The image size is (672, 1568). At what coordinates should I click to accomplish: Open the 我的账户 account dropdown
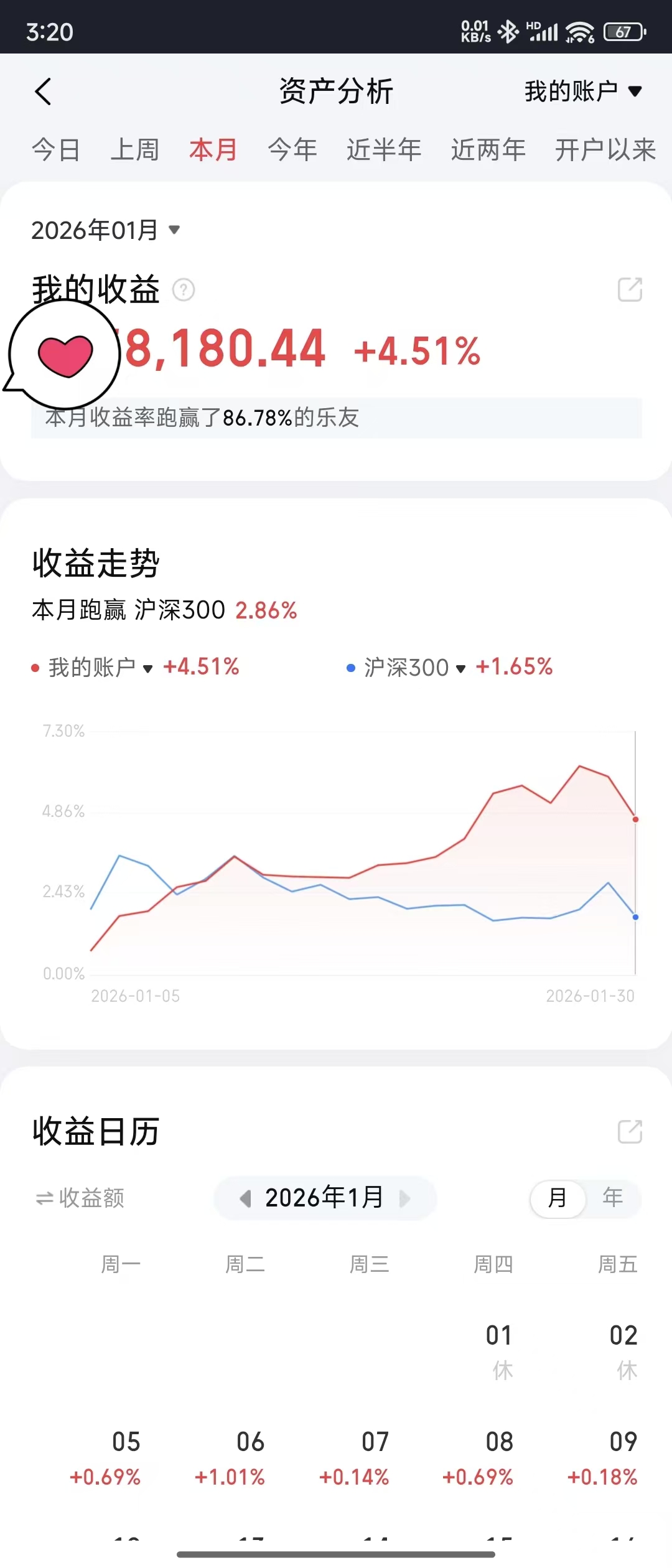point(582,91)
